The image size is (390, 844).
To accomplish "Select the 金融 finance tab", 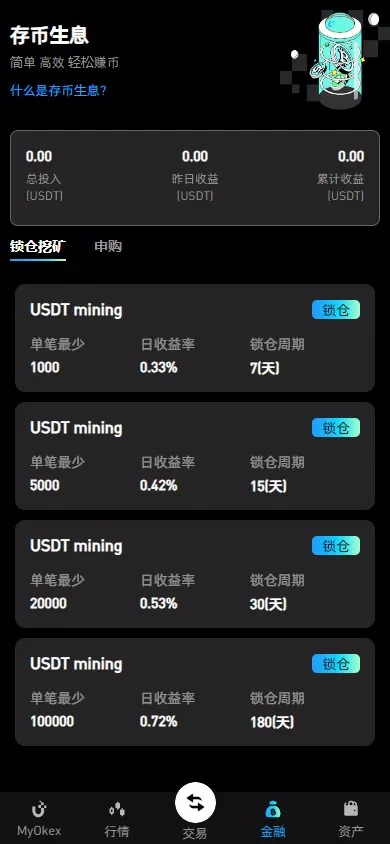I will coord(273,819).
